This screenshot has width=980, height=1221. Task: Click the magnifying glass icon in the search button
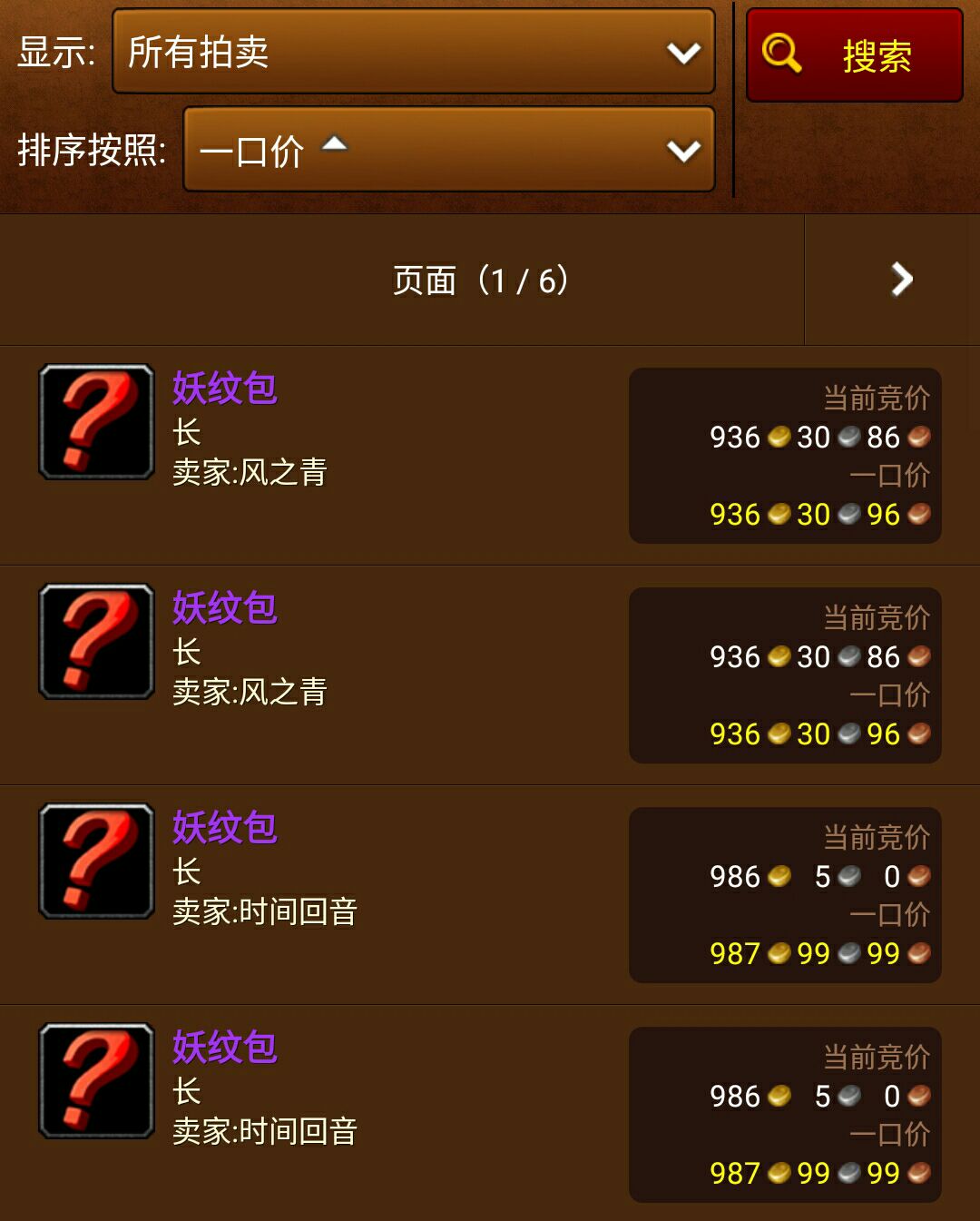point(781,55)
